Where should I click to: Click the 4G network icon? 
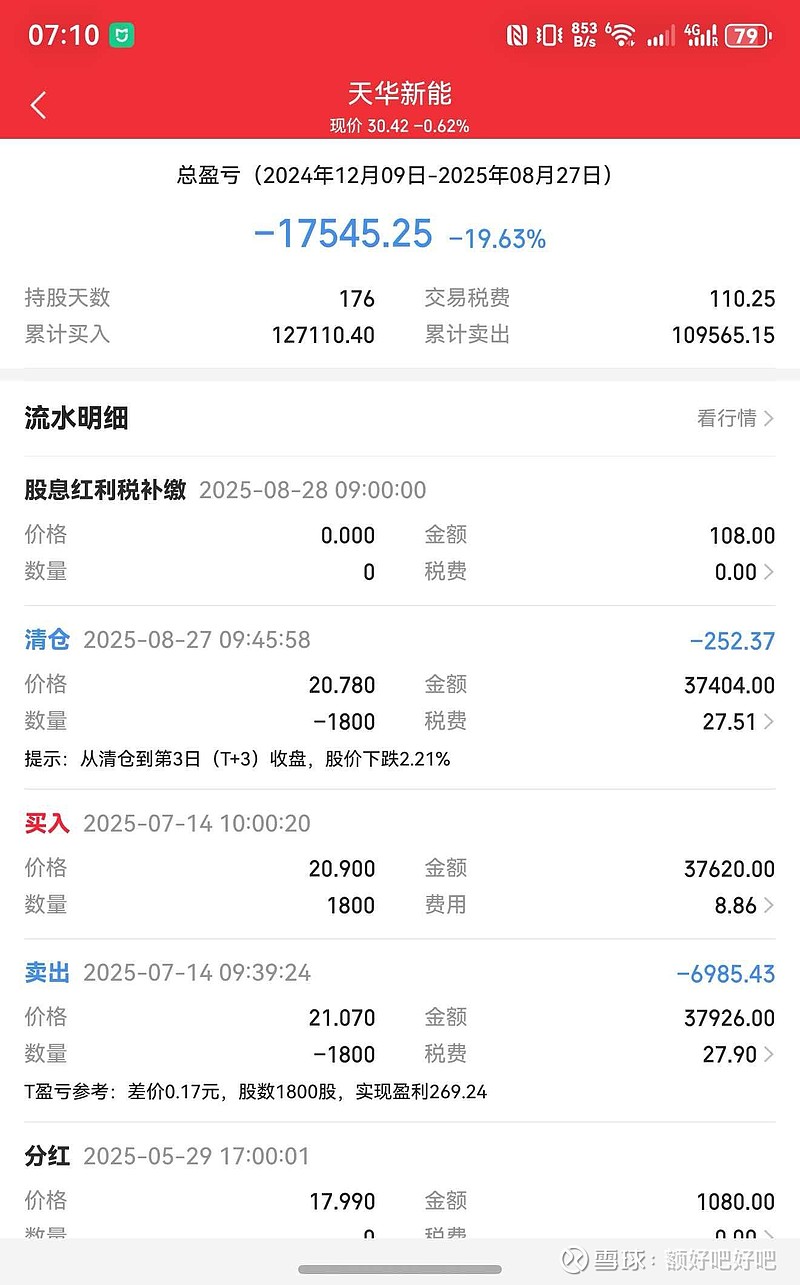702,33
